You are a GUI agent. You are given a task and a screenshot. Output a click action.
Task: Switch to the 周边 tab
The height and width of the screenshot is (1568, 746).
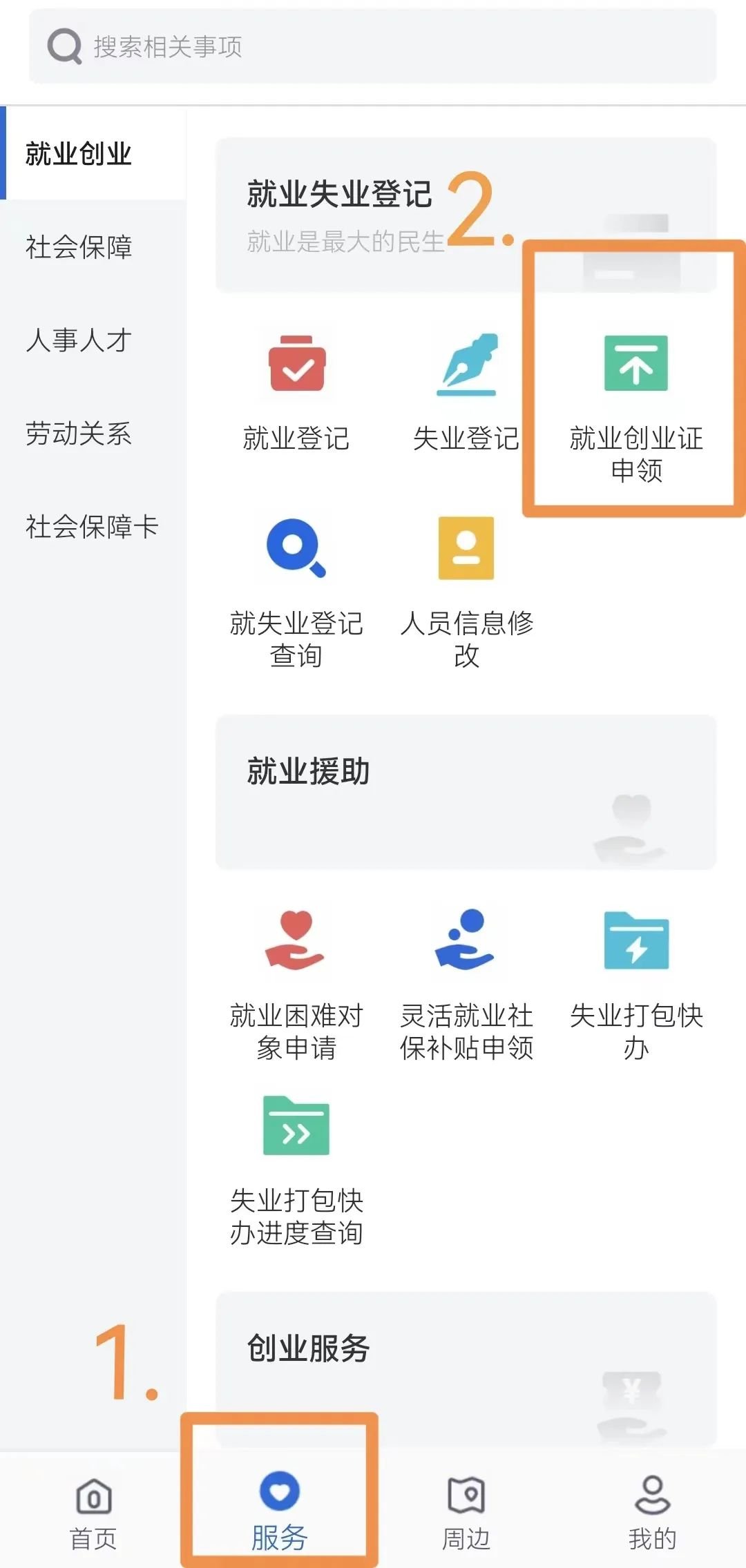[466, 1512]
